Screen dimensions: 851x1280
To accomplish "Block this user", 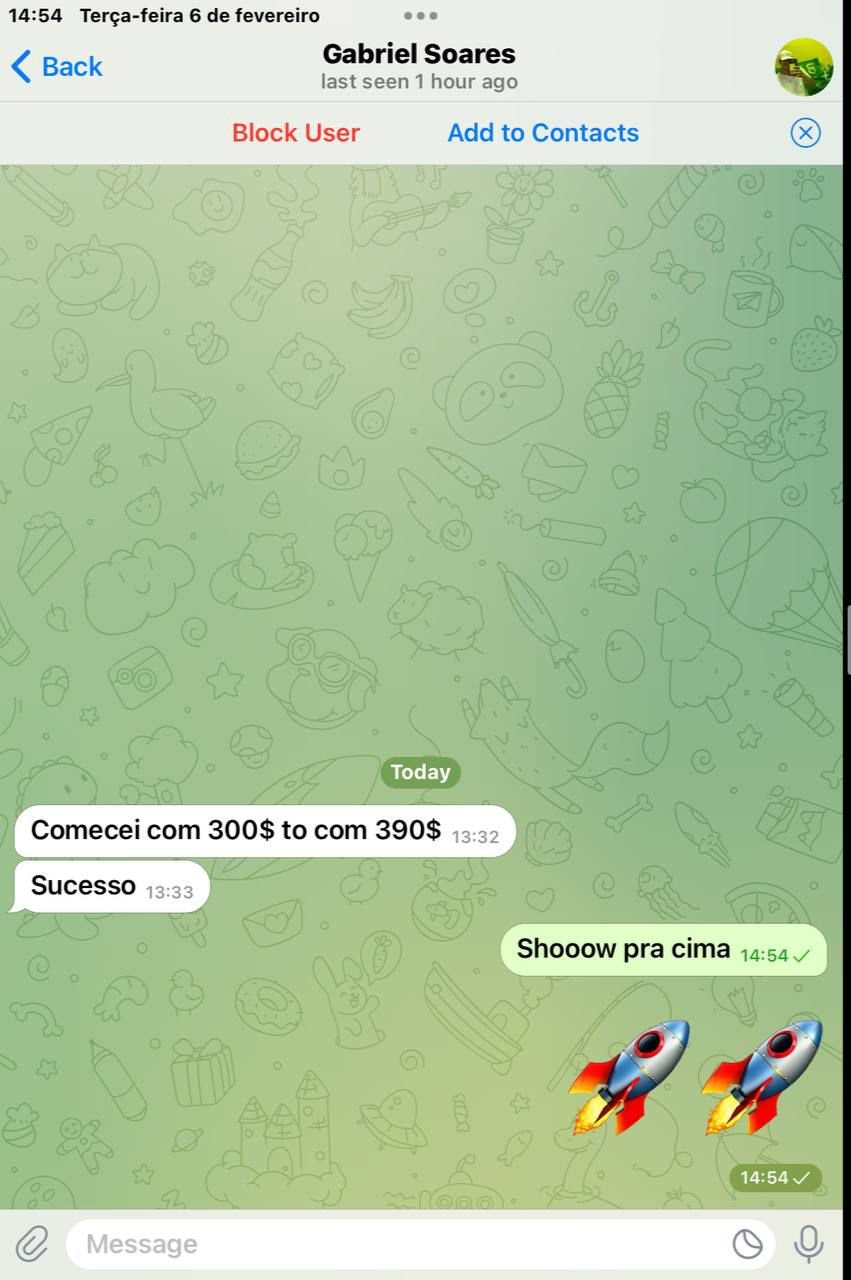I will pos(295,133).
